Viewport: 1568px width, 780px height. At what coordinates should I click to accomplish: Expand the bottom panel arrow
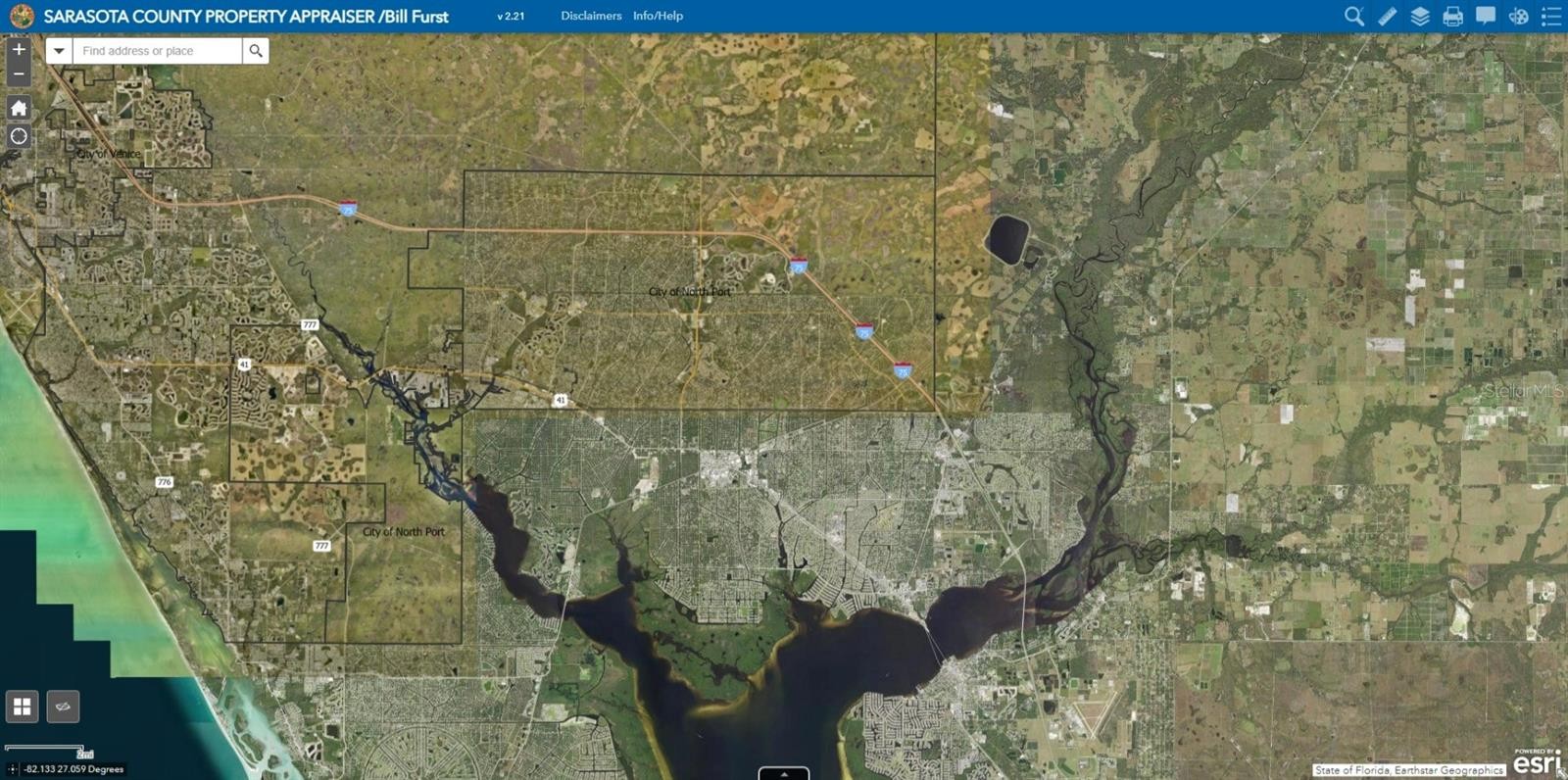[x=784, y=774]
